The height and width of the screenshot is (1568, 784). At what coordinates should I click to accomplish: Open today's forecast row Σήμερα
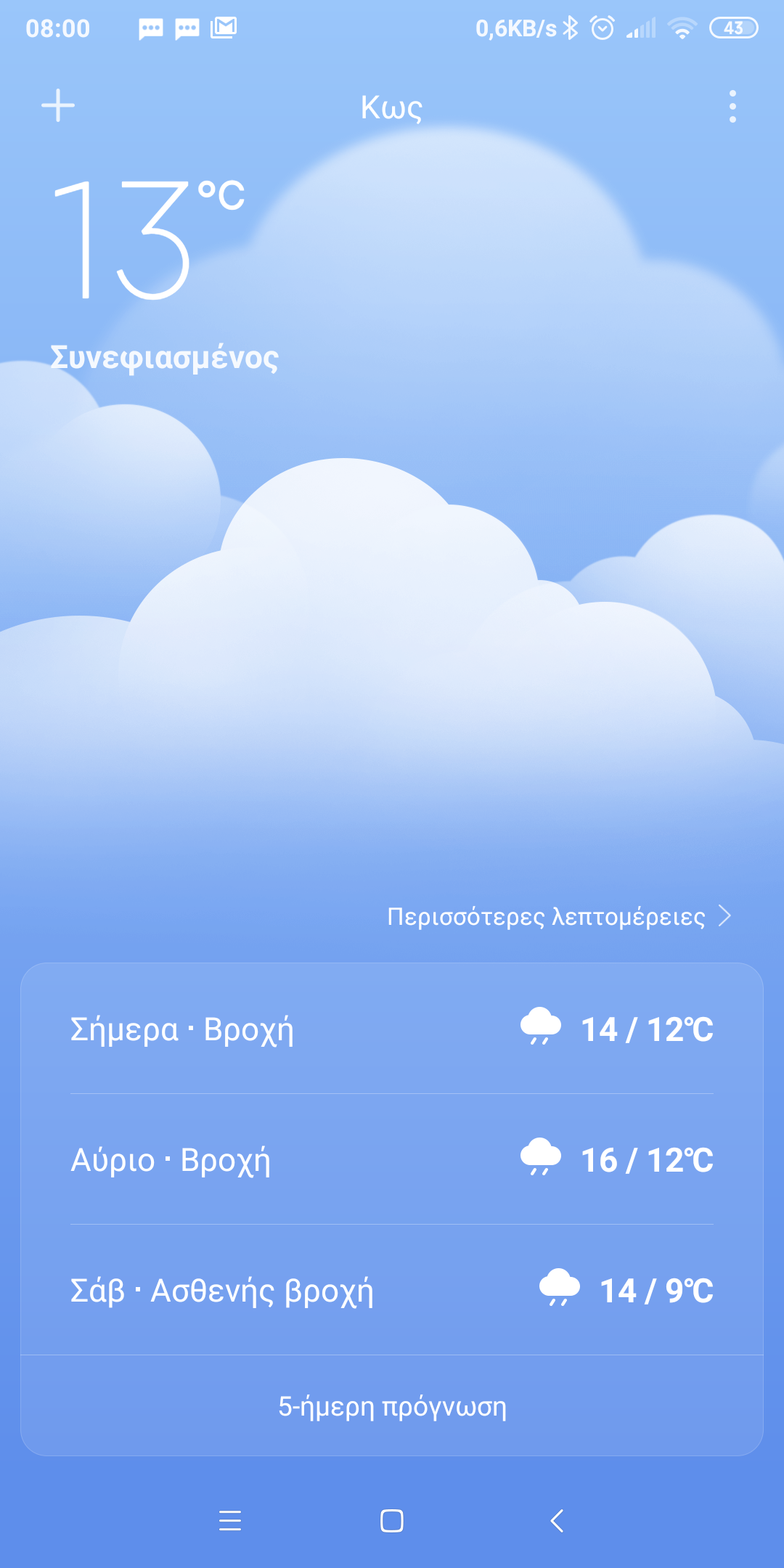tap(392, 1029)
